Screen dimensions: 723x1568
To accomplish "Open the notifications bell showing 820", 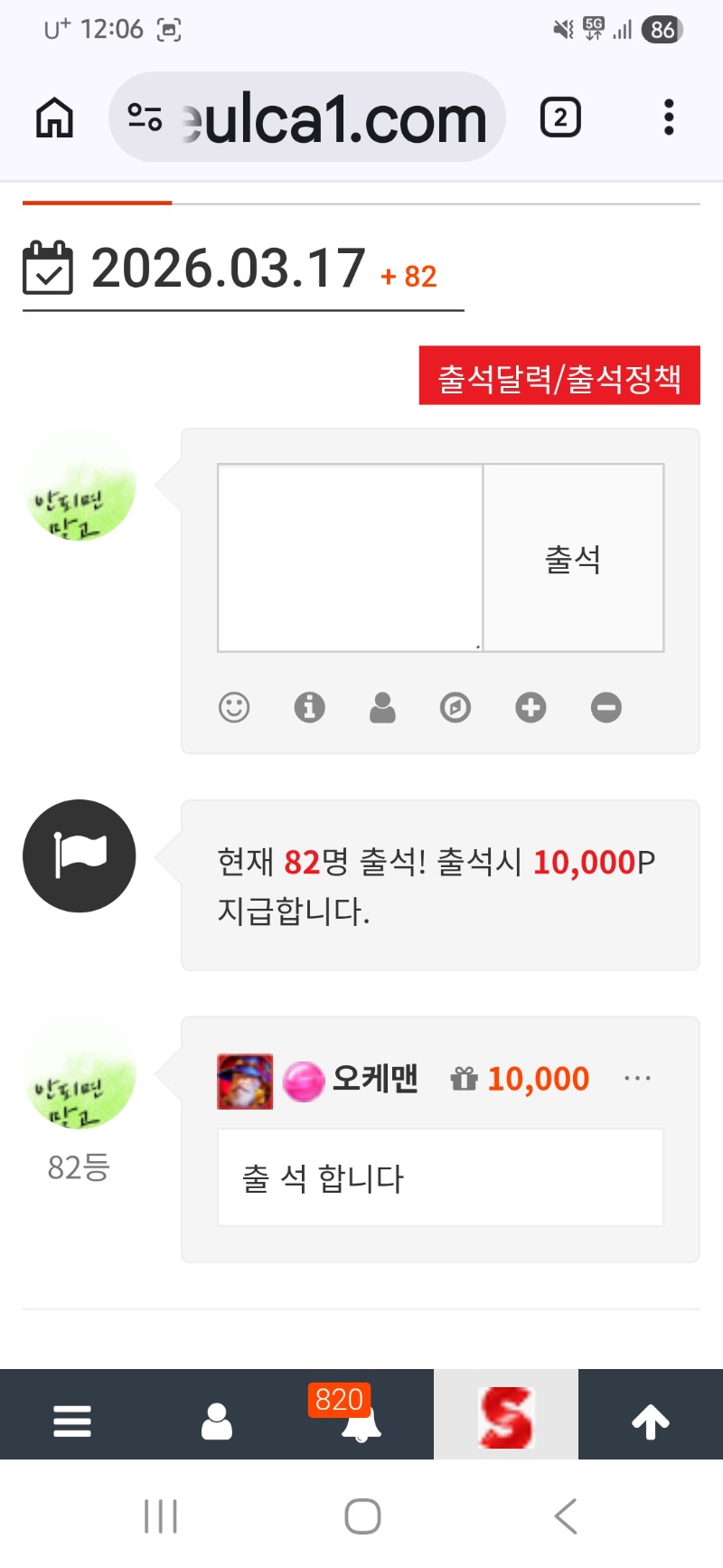I will coord(360,1421).
